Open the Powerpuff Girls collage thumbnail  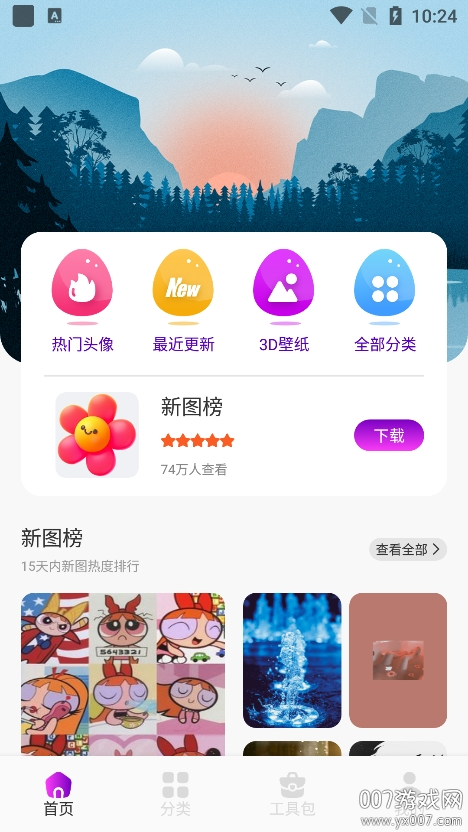coord(123,674)
